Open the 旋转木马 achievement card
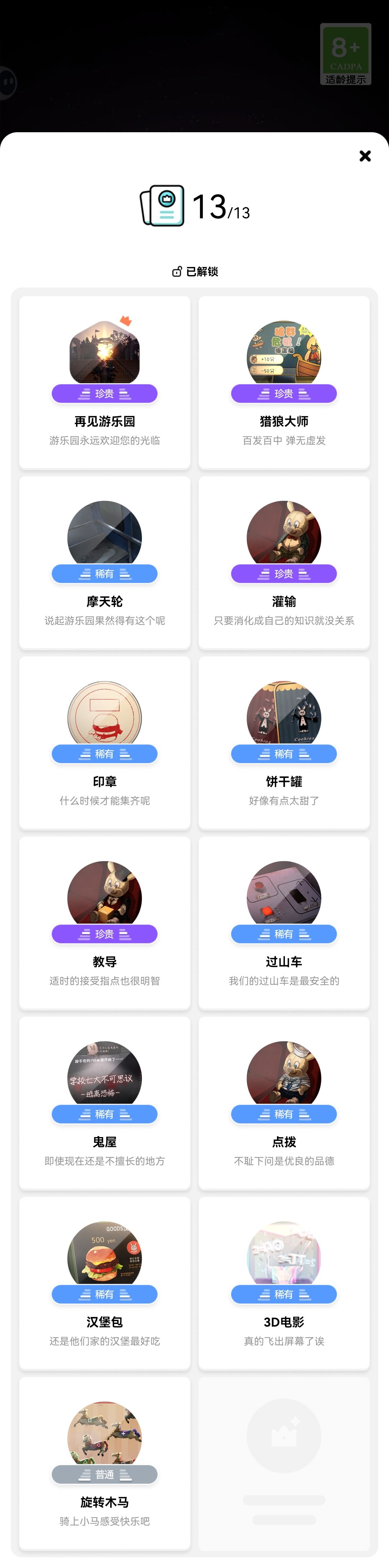This screenshot has width=389, height=1568. (x=105, y=1463)
